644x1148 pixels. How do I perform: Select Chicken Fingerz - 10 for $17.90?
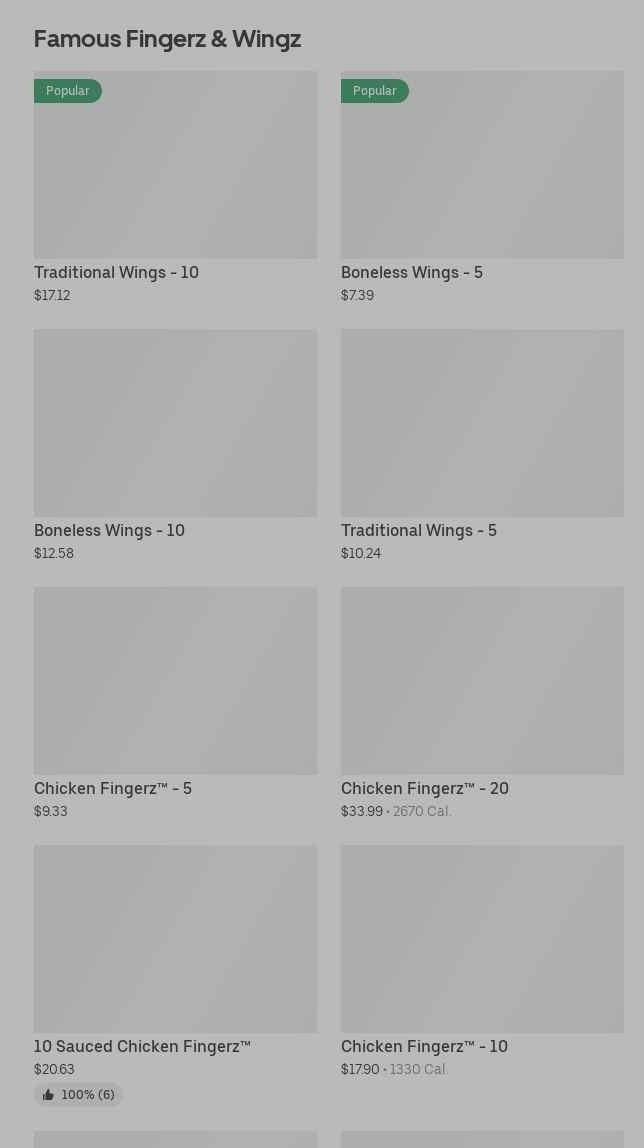click(482, 961)
